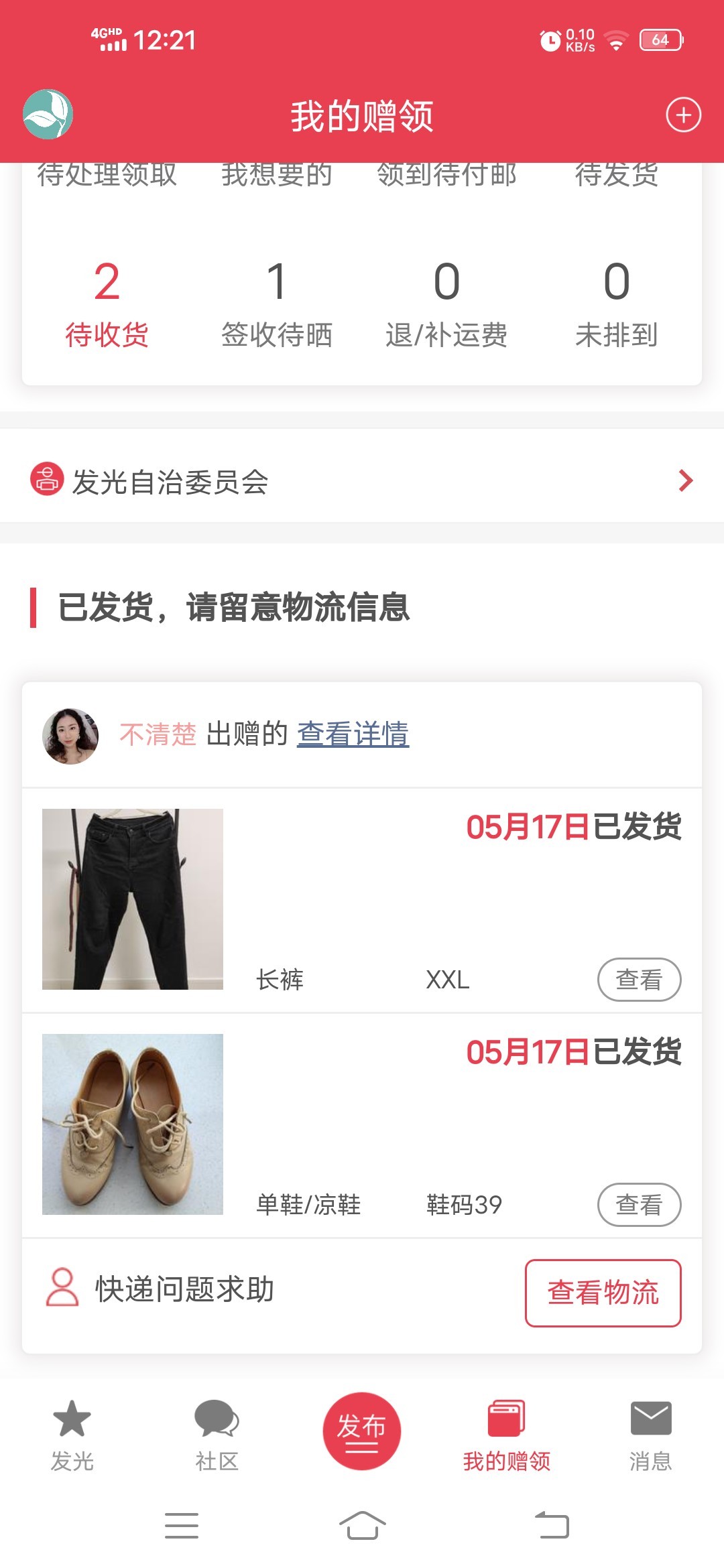Tap the plus icon in the header
The height and width of the screenshot is (1568, 724).
(x=683, y=115)
